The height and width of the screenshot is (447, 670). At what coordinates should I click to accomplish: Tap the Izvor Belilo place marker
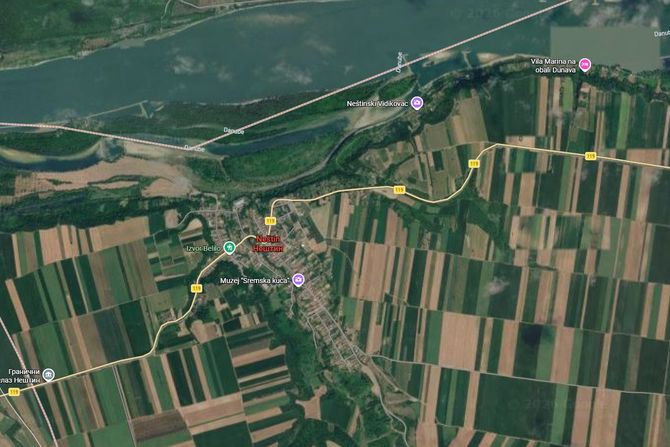point(230,248)
